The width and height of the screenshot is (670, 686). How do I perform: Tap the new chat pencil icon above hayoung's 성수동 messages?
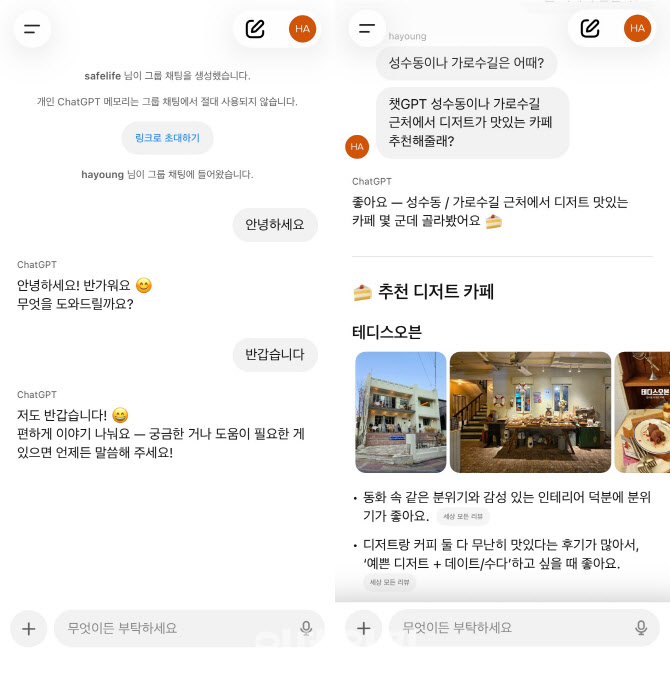(590, 29)
